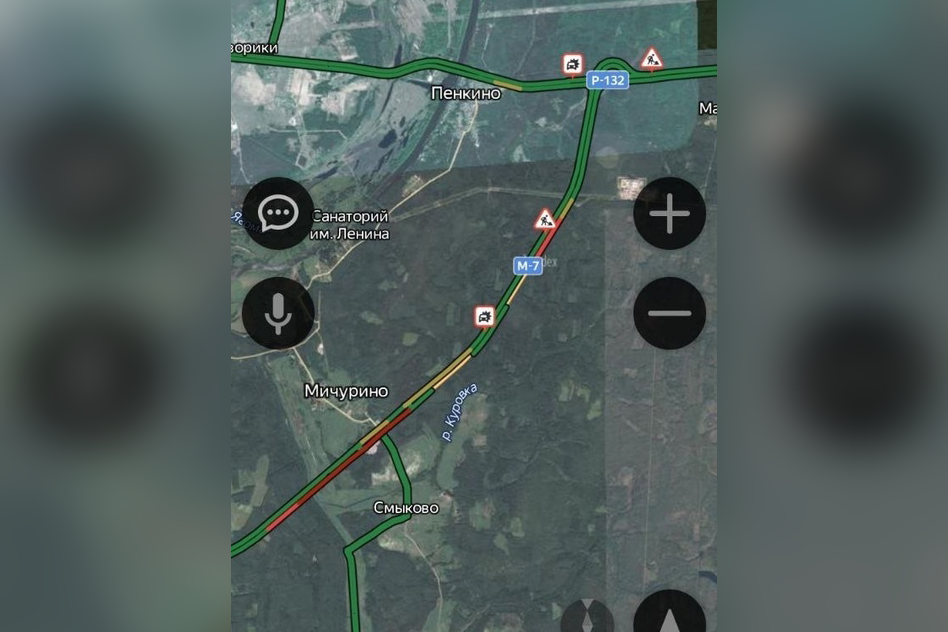Open the road chat speech bubble

[x=278, y=213]
